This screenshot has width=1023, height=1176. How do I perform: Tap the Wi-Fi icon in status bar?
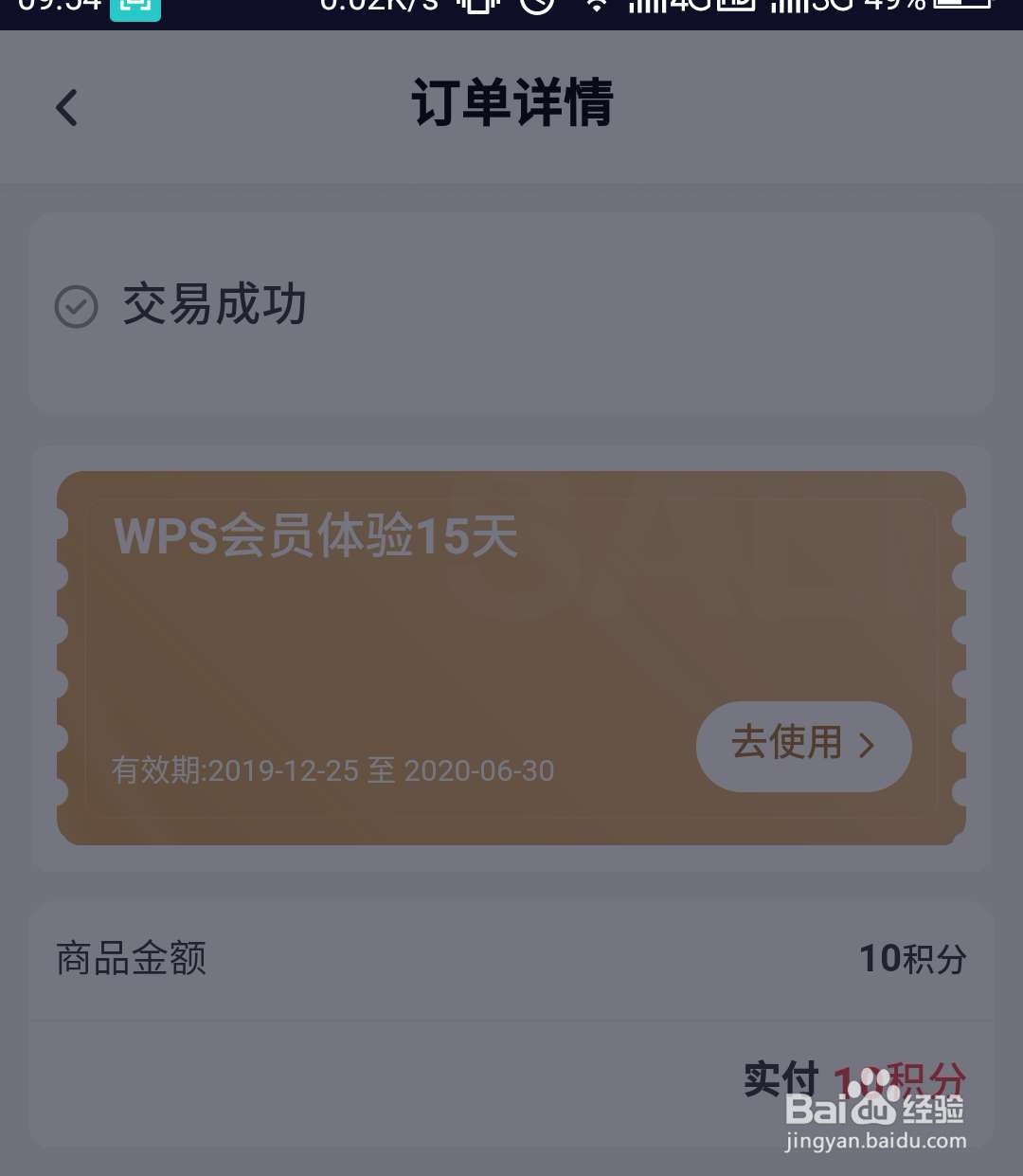coord(599,8)
